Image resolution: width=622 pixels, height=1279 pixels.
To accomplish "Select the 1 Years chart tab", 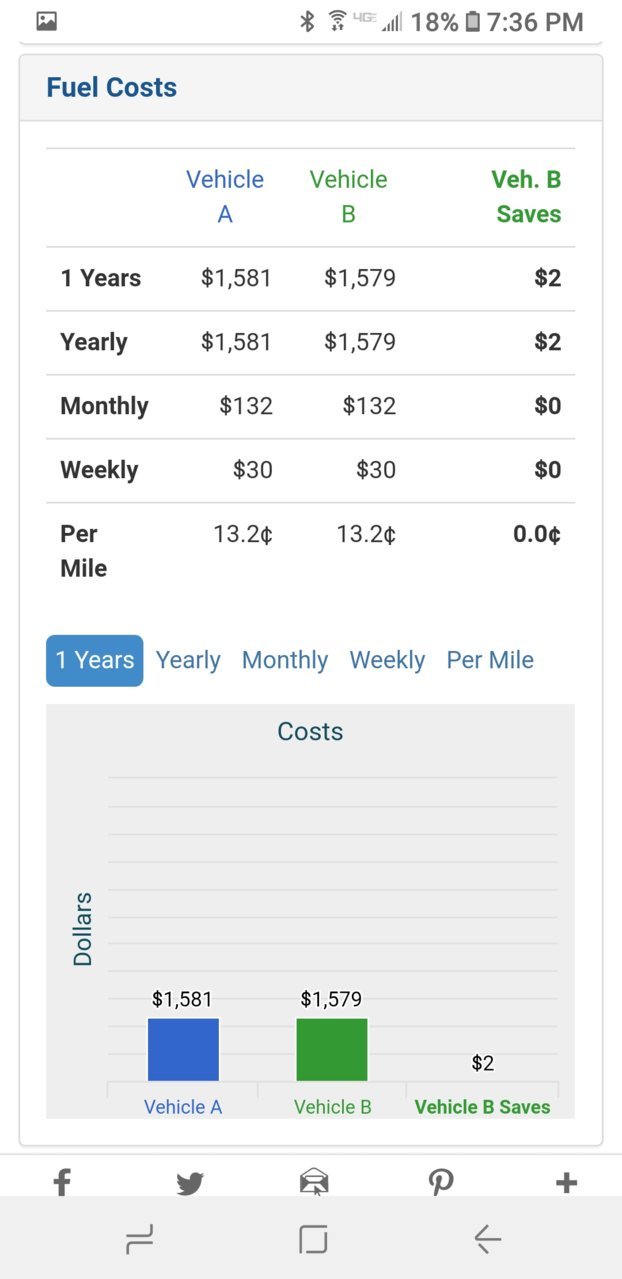I will pos(94,660).
